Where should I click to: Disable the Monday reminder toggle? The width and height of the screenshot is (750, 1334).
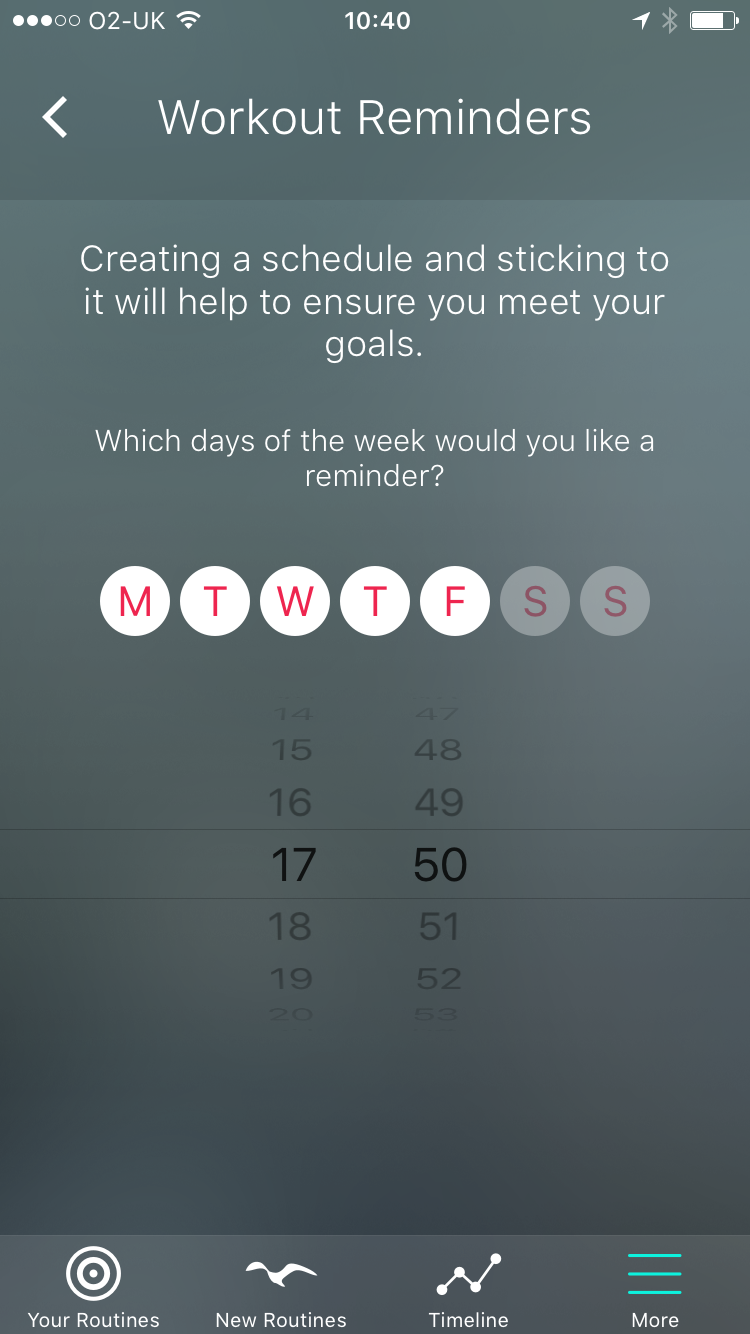click(x=135, y=600)
